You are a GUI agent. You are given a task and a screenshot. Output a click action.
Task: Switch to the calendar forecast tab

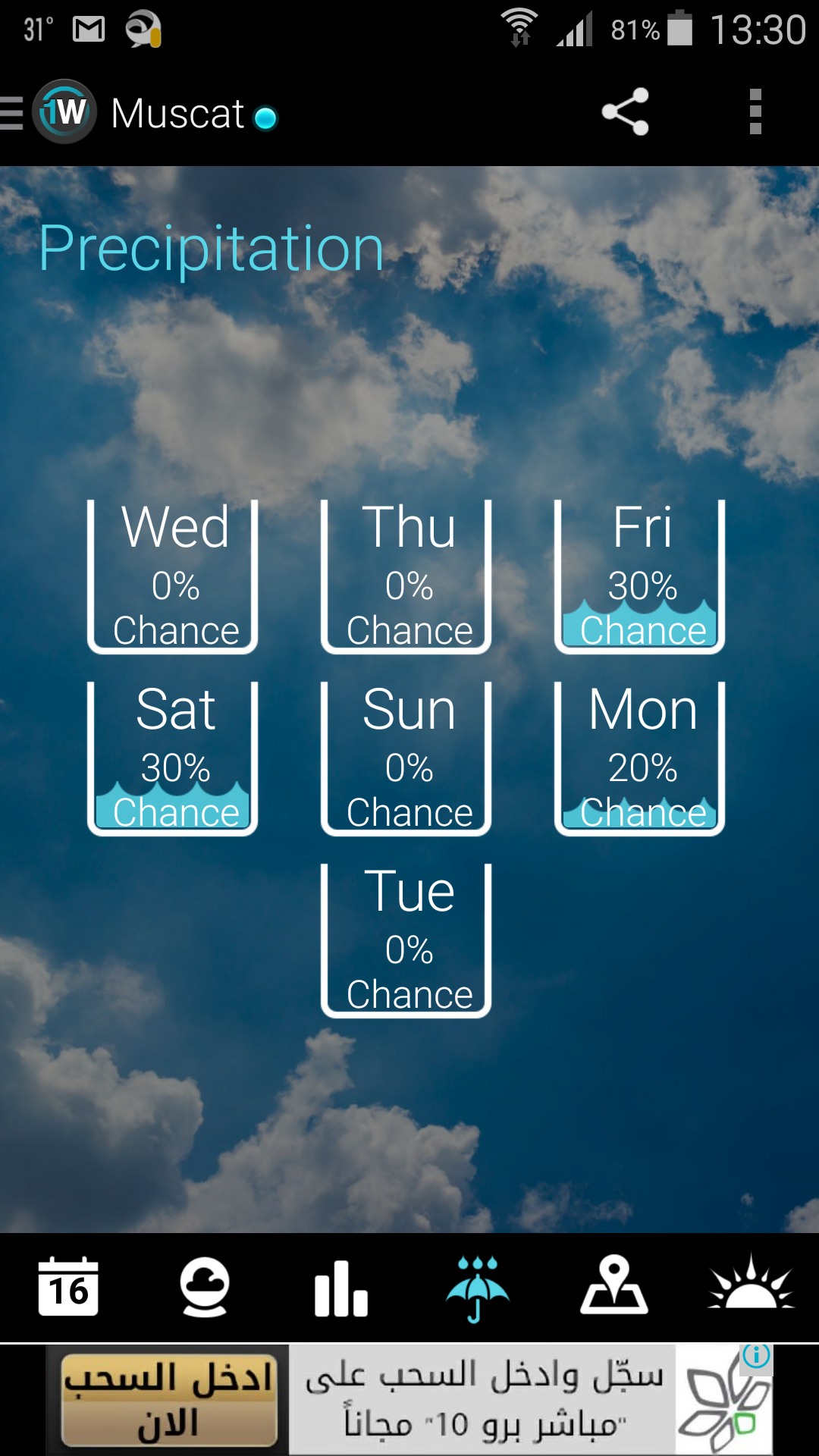pyautogui.click(x=68, y=1287)
